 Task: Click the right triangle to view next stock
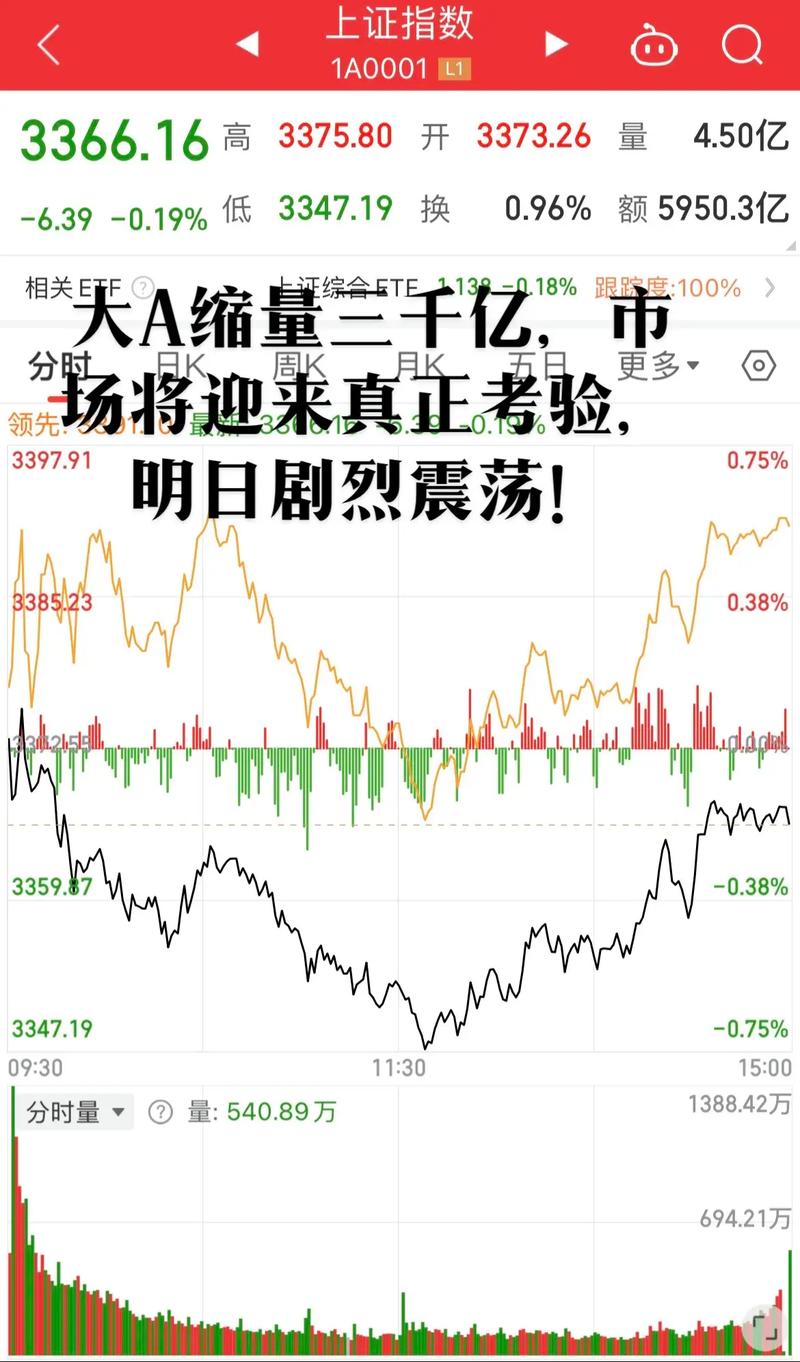(556, 45)
